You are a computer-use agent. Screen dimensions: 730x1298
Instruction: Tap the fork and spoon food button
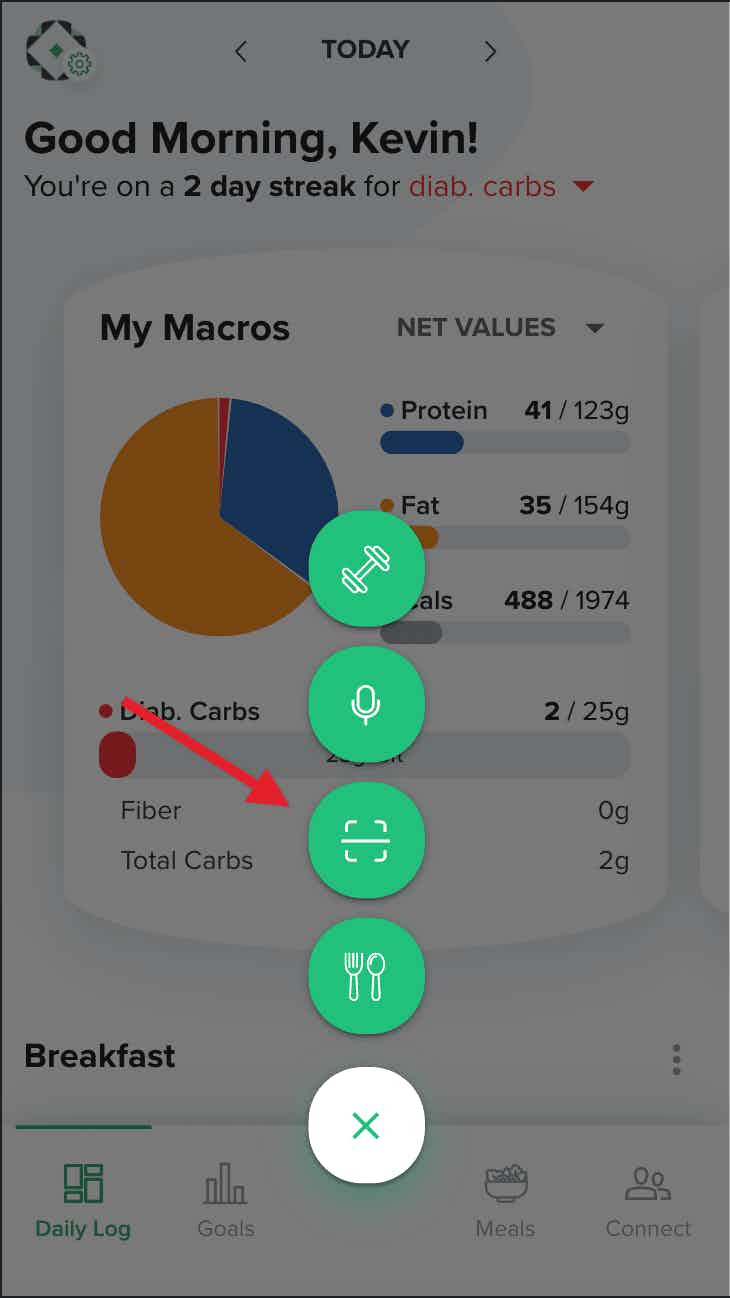pyautogui.click(x=367, y=976)
